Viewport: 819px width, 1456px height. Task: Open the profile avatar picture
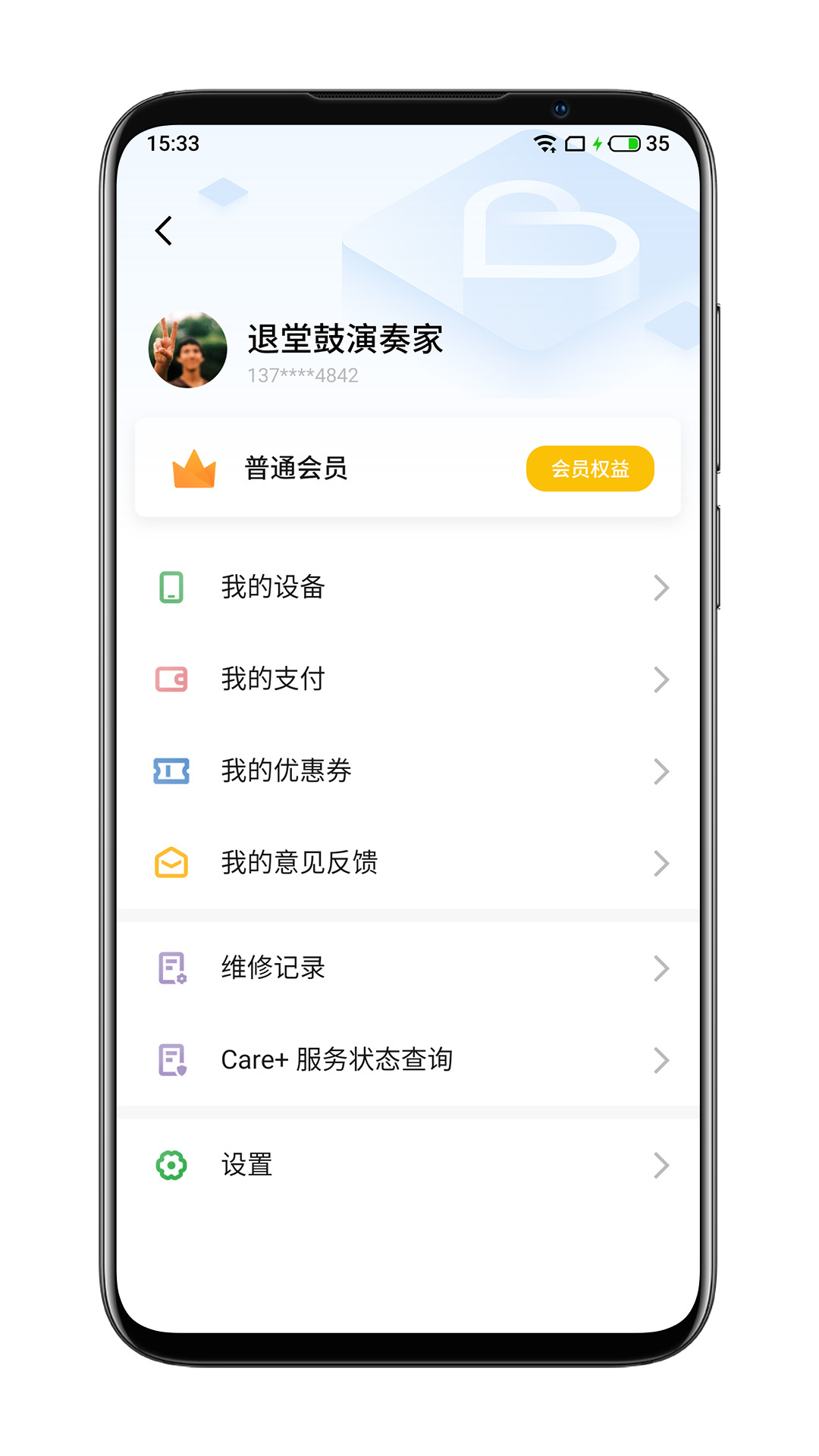click(188, 350)
